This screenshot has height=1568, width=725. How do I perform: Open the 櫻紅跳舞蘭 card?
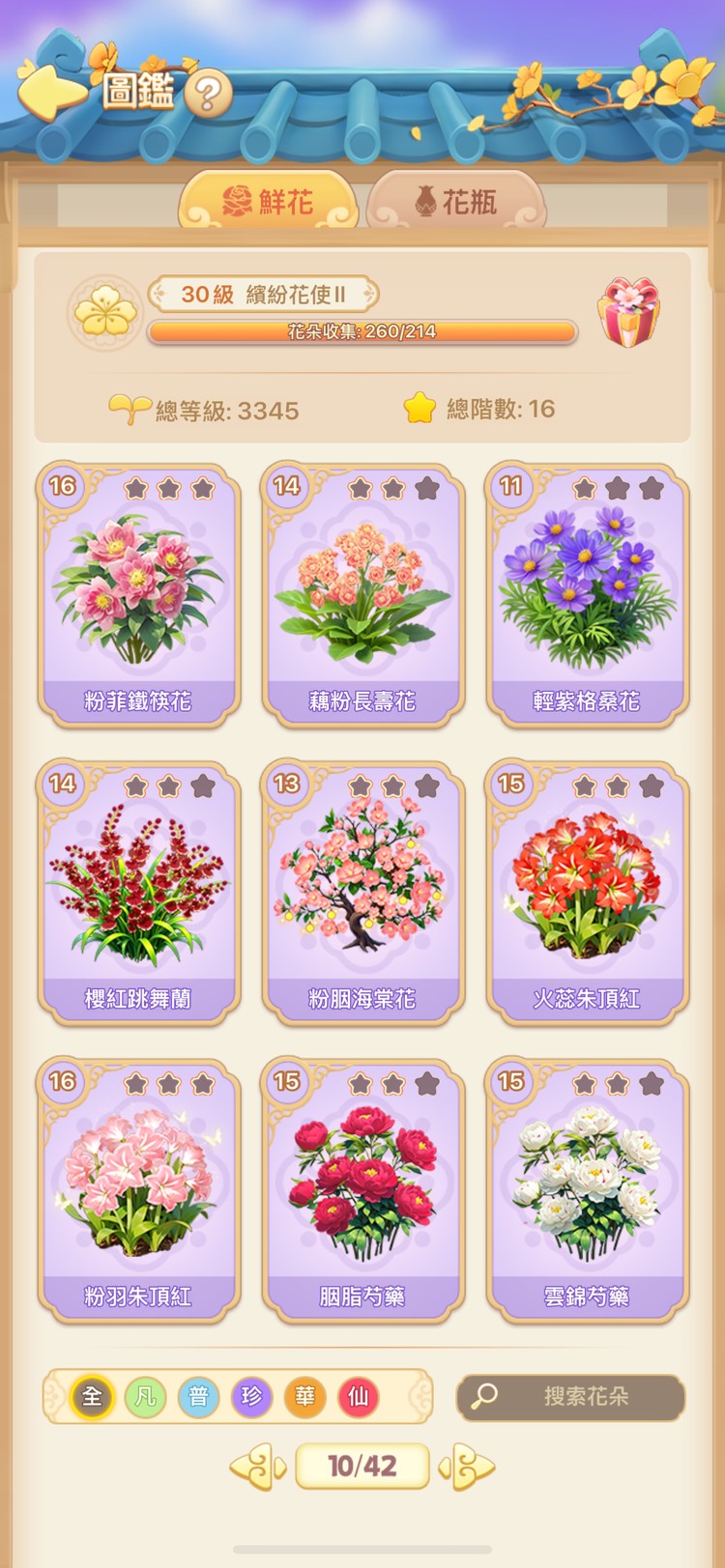pos(138,892)
